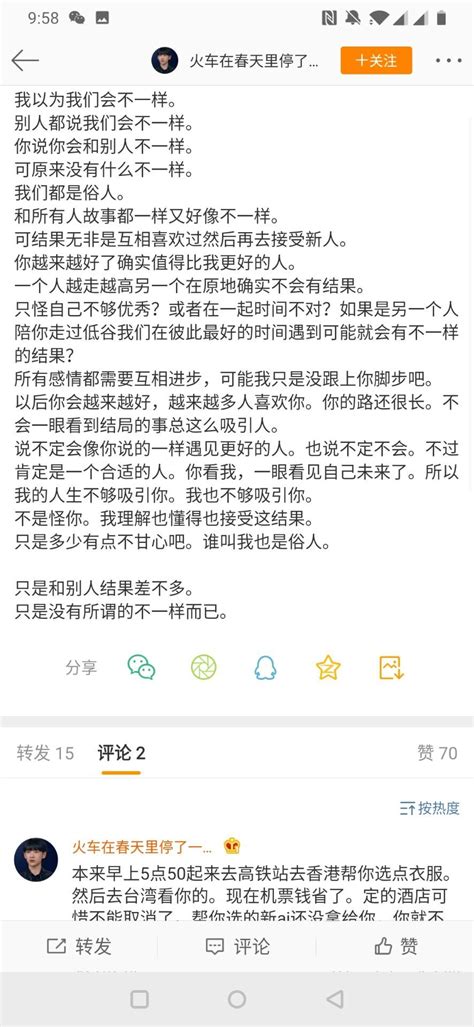Like the post with bottom 赞 button

coord(395,946)
